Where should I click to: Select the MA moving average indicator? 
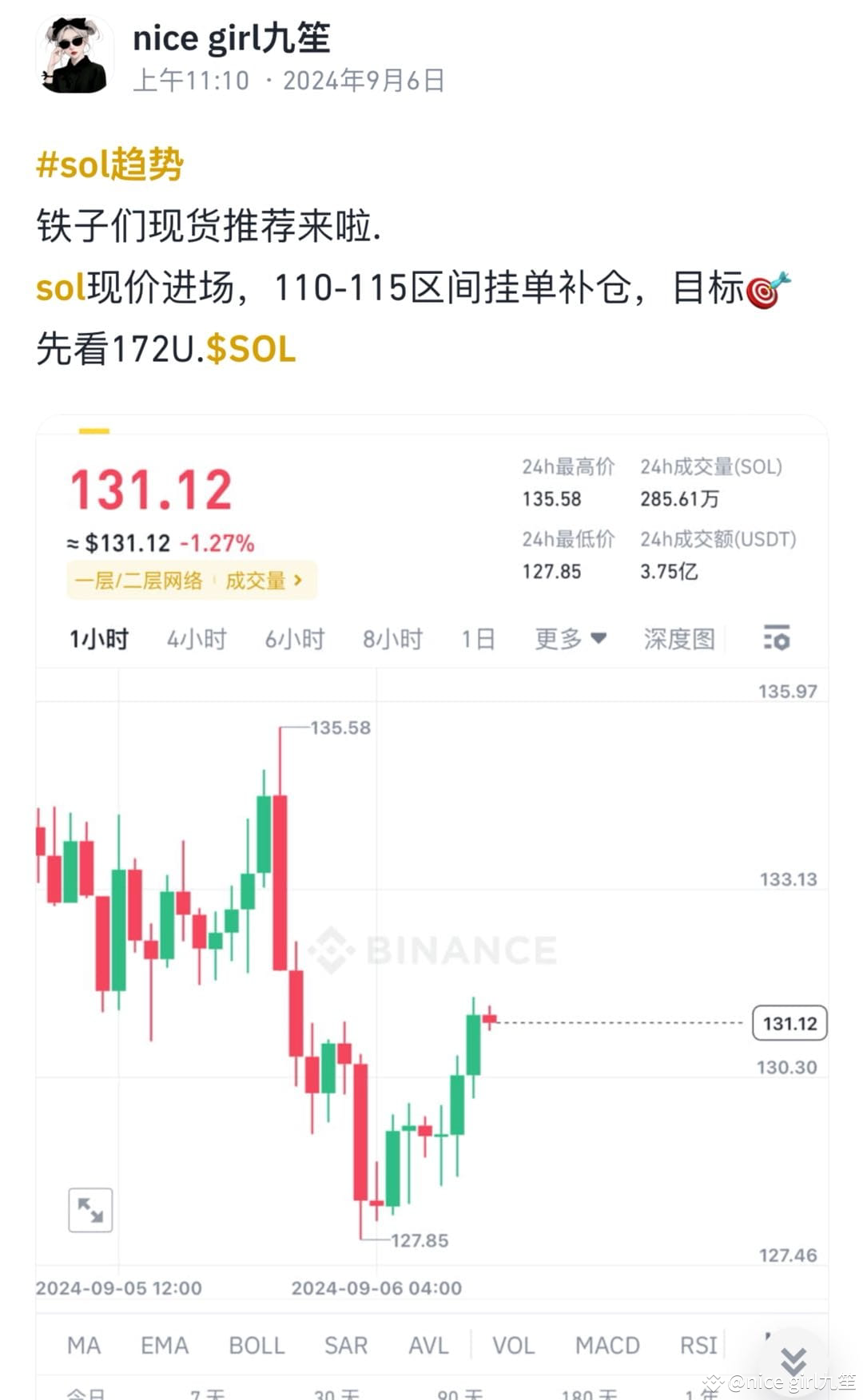click(85, 1345)
